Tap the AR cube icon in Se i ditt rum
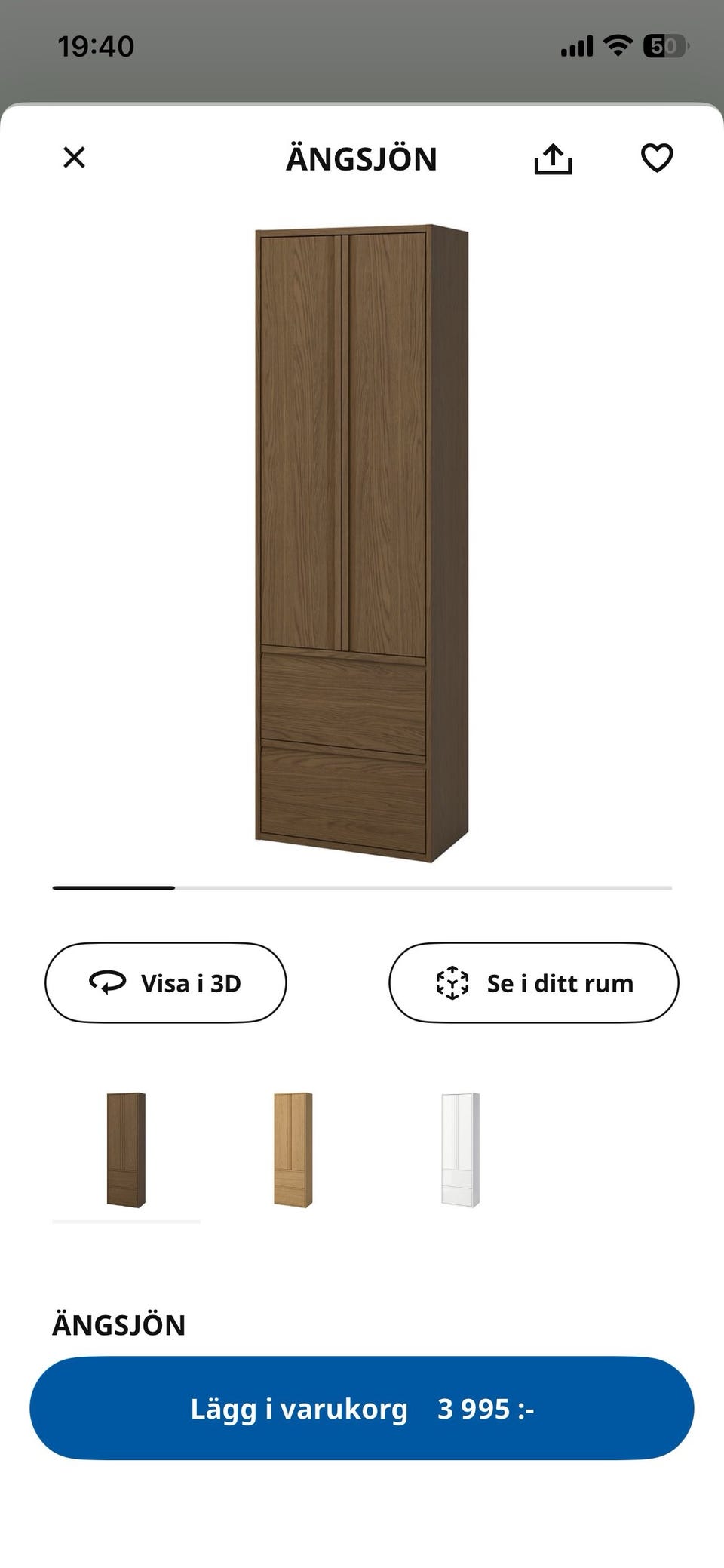 (x=450, y=982)
